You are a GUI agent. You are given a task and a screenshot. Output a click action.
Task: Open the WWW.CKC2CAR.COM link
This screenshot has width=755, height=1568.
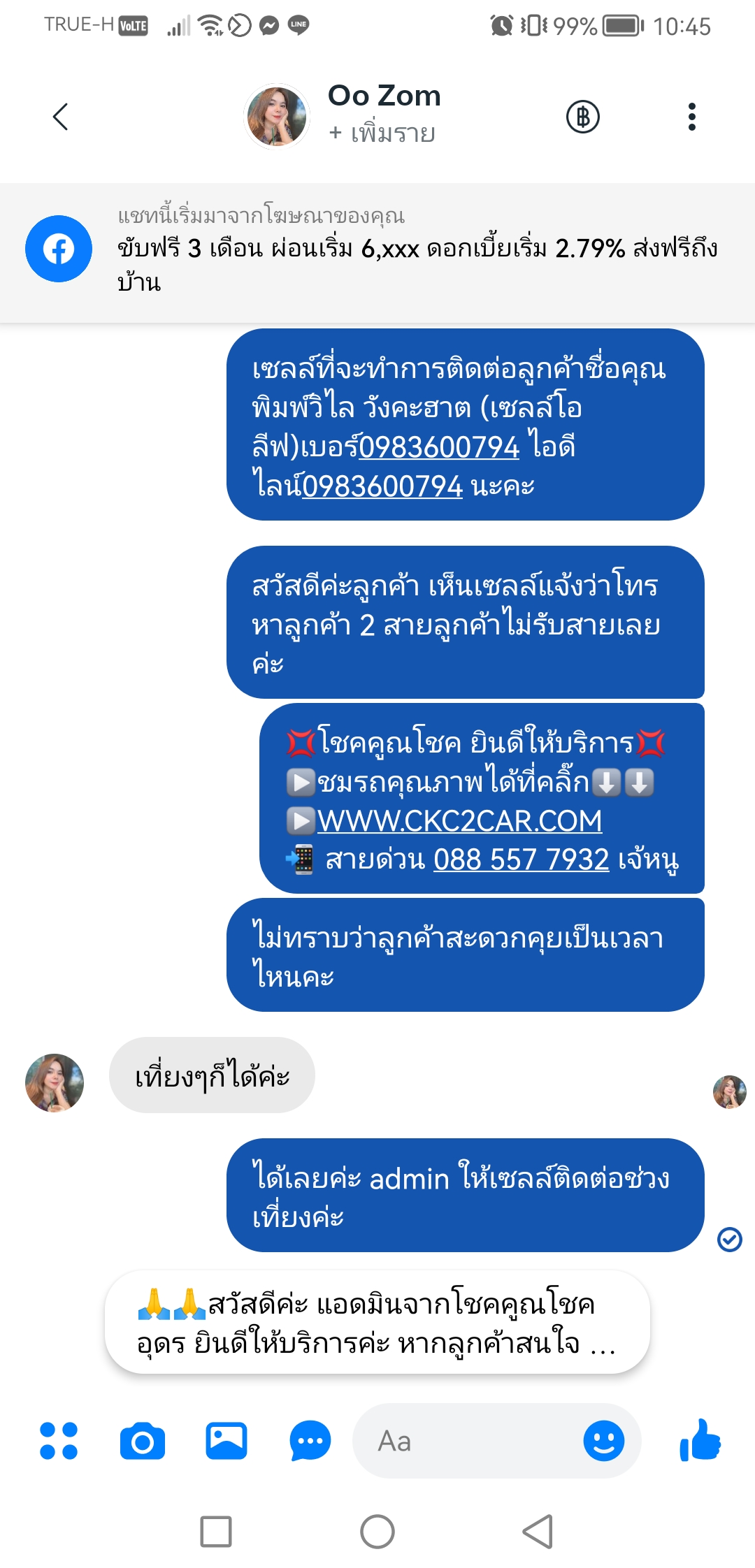[459, 820]
